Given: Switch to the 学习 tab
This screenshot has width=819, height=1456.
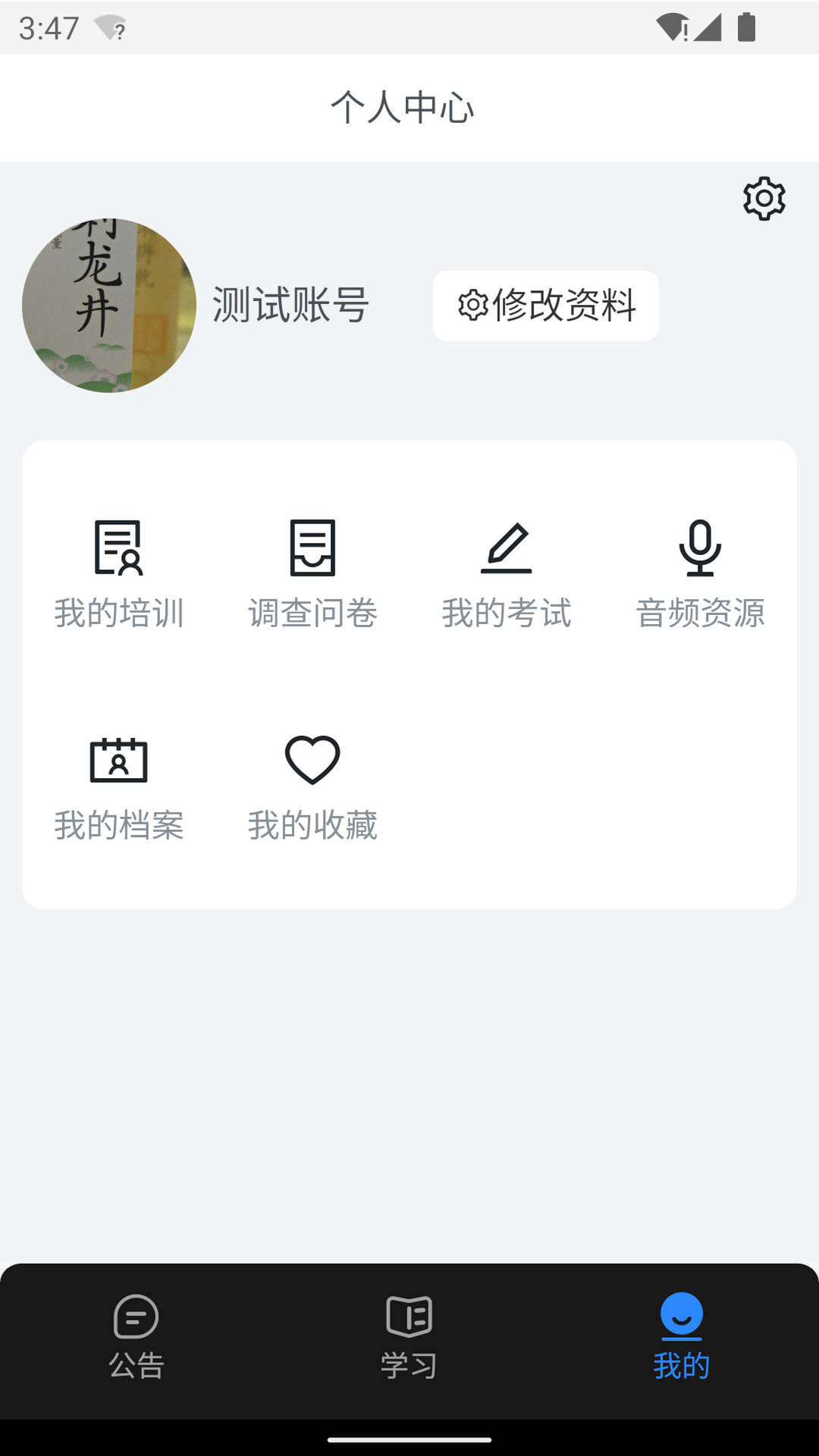Looking at the screenshot, I should (x=409, y=1337).
